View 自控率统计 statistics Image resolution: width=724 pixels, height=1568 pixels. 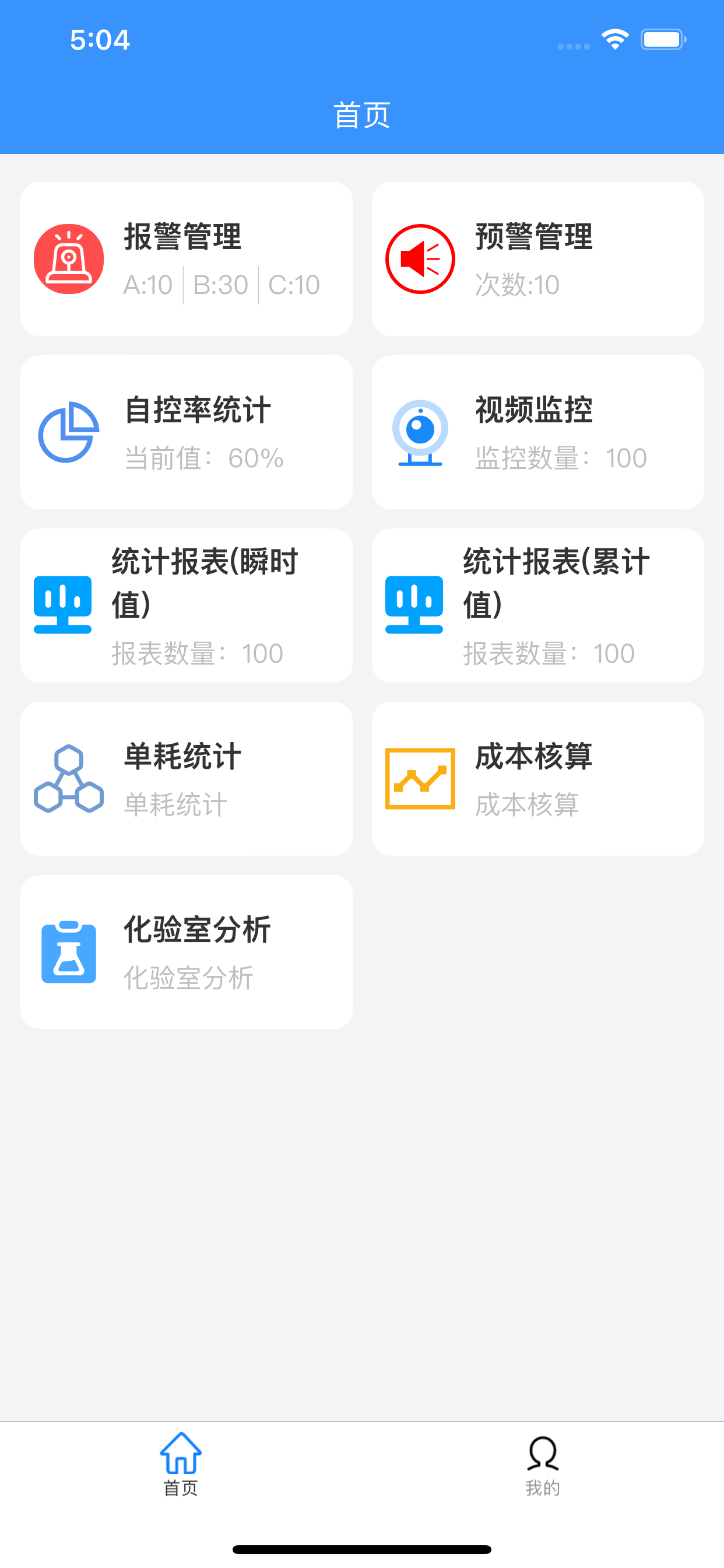[186, 432]
